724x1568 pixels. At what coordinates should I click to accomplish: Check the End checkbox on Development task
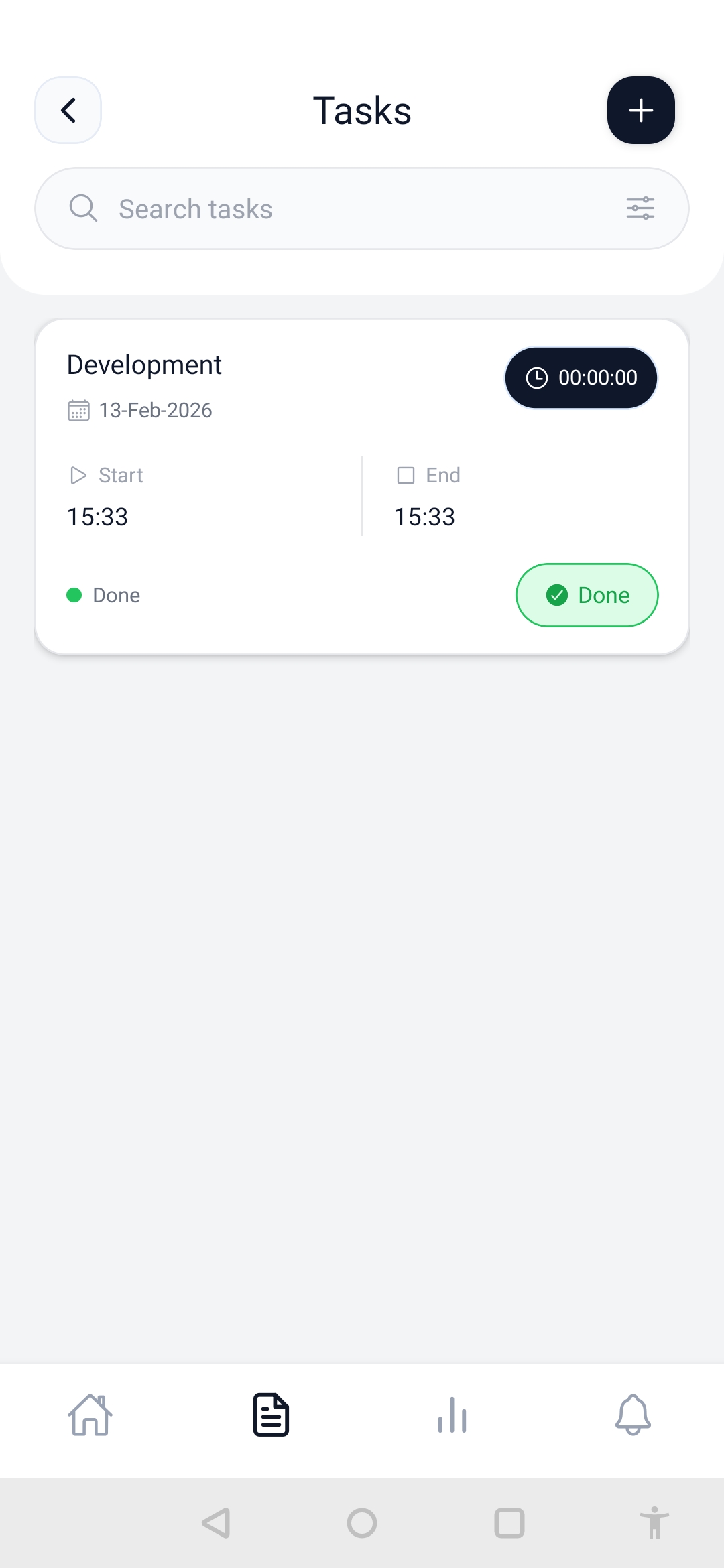[405, 475]
